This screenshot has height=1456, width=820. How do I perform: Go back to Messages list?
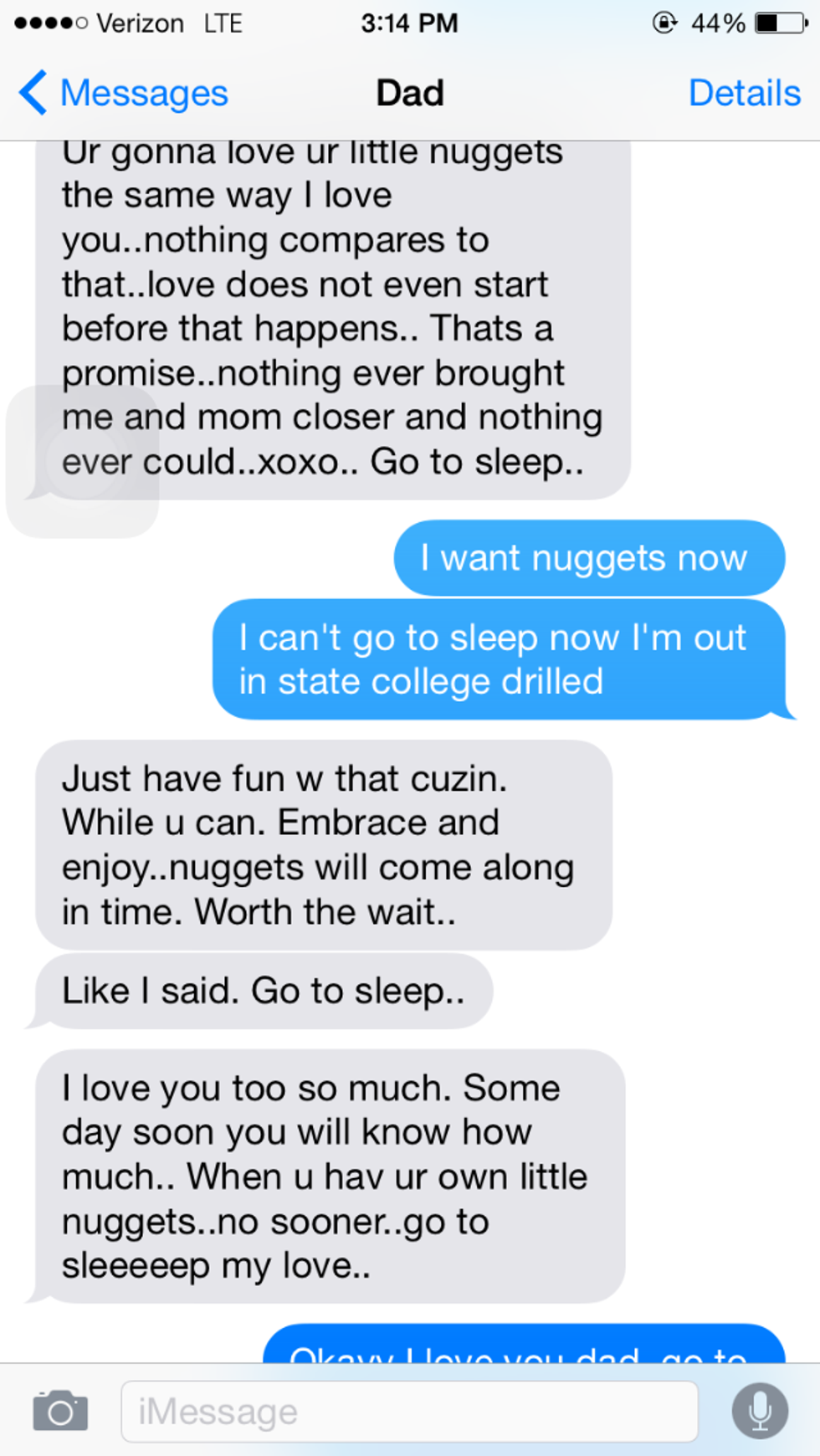(x=124, y=93)
